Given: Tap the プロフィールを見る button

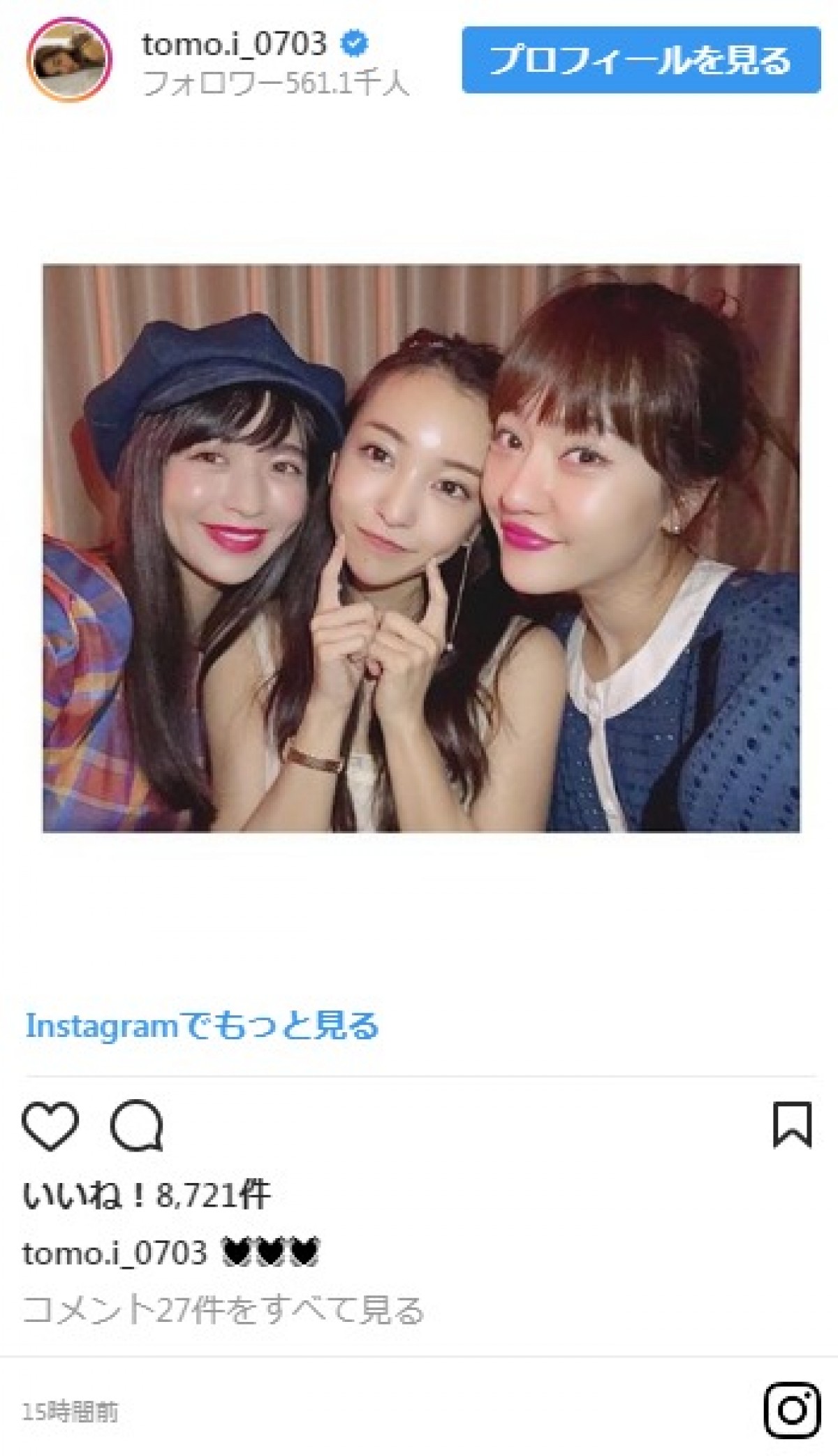Looking at the screenshot, I should tap(640, 60).
